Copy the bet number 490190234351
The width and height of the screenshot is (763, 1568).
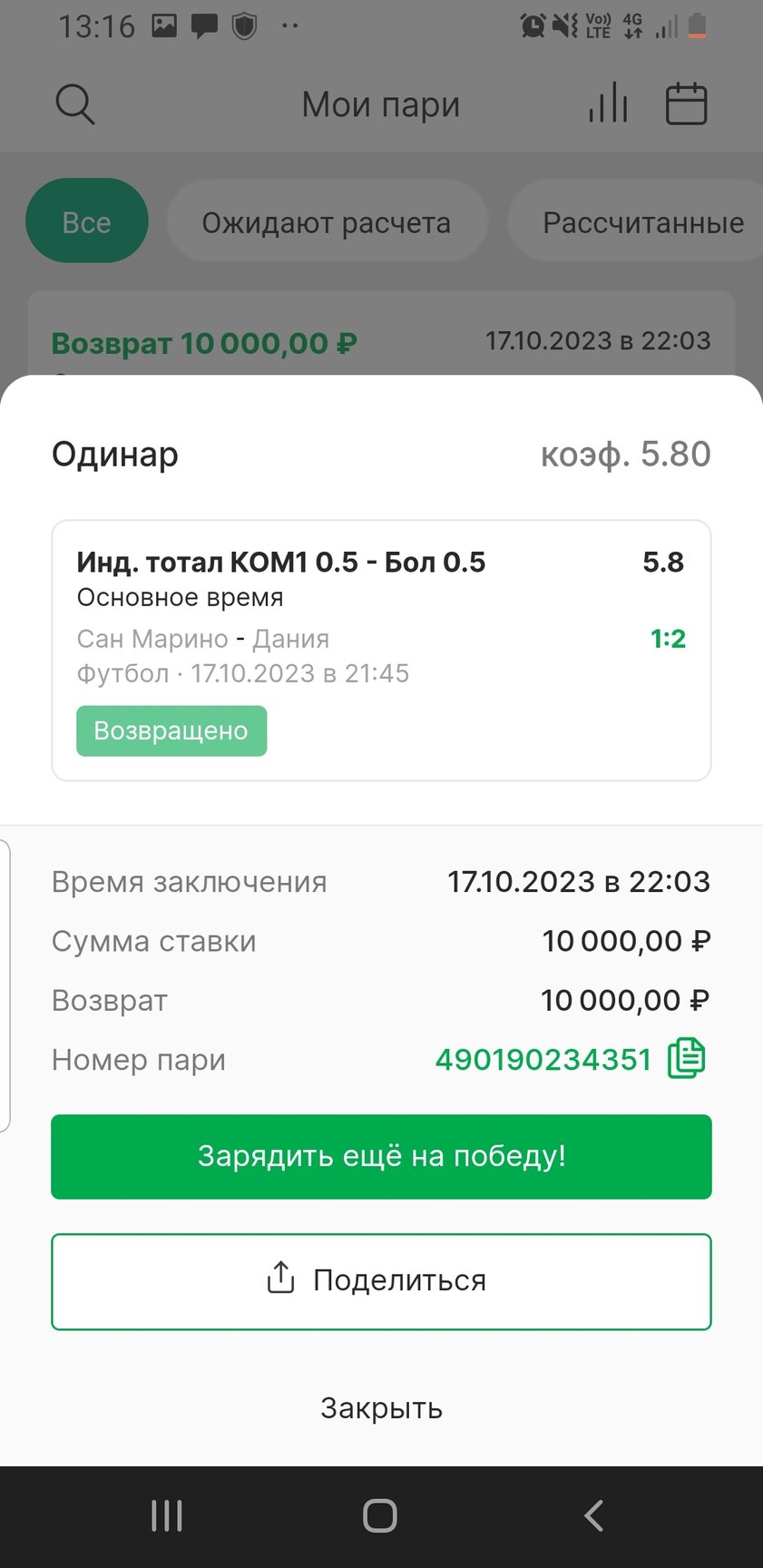[686, 1059]
